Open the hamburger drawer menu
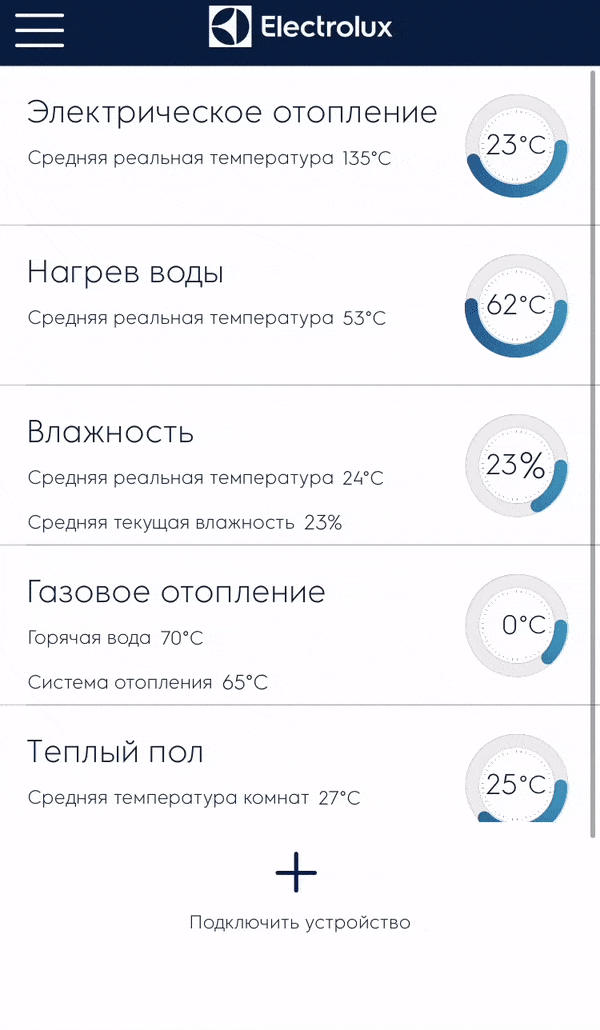Viewport: 600px width, 1030px height. point(40,30)
